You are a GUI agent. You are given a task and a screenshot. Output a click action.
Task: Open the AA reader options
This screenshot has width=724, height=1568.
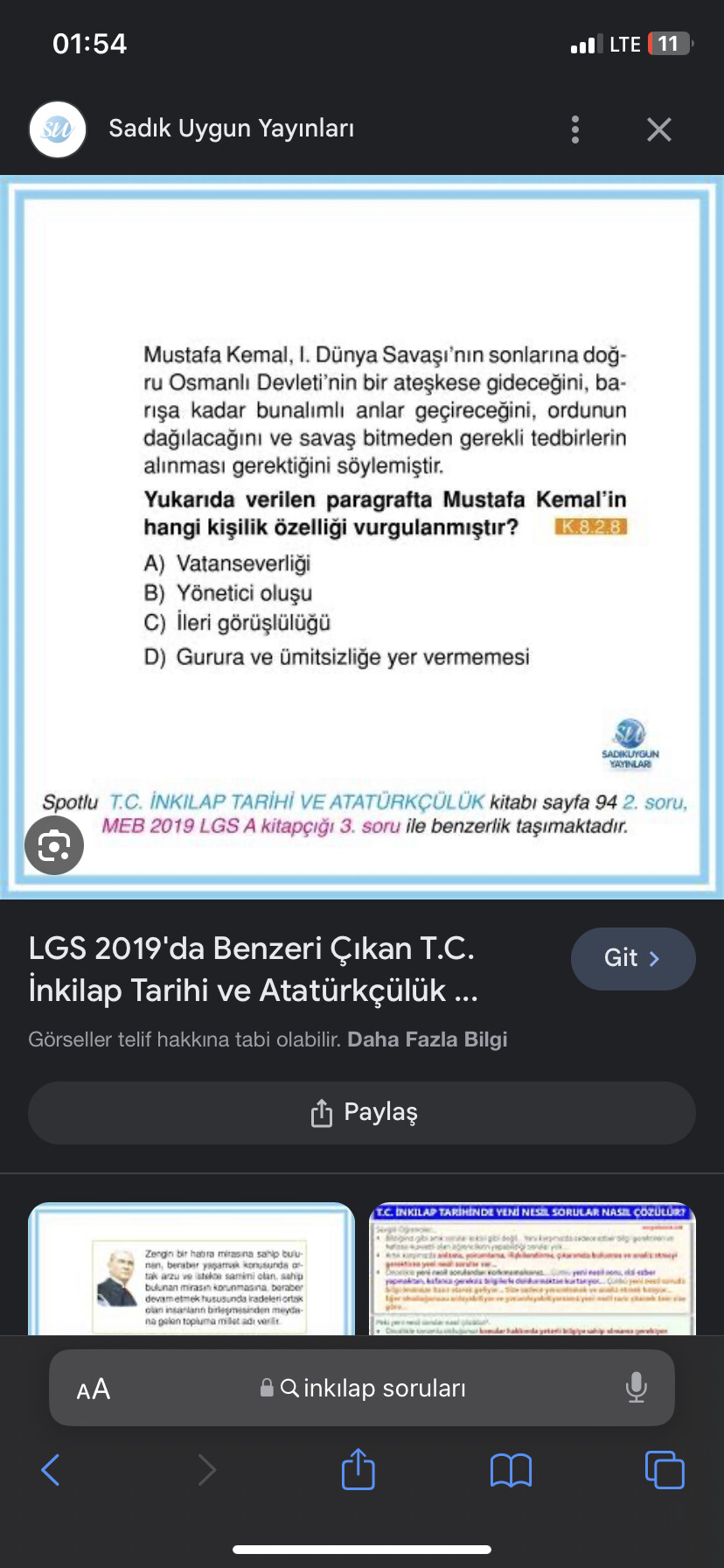[94, 1389]
